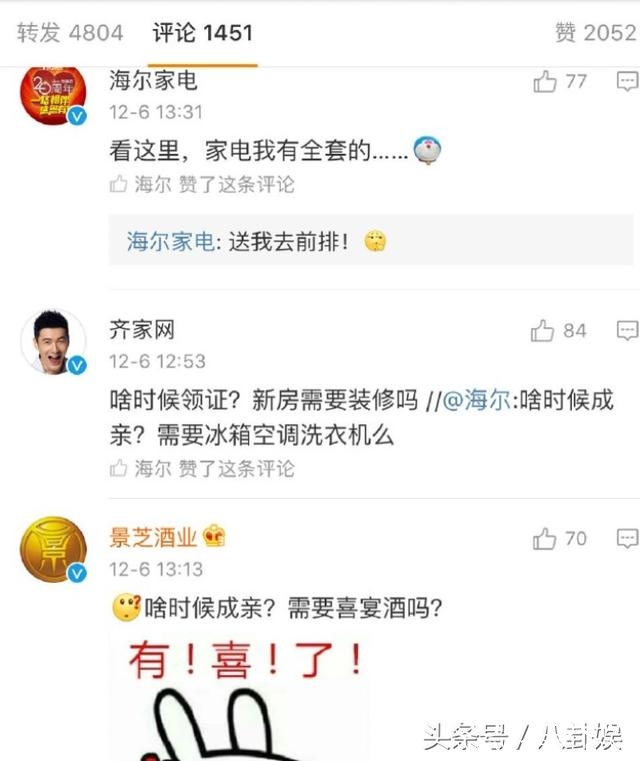This screenshot has width=640, height=761.
Task: Tap the comment icon on 齐家网's comment
Action: [x=627, y=330]
